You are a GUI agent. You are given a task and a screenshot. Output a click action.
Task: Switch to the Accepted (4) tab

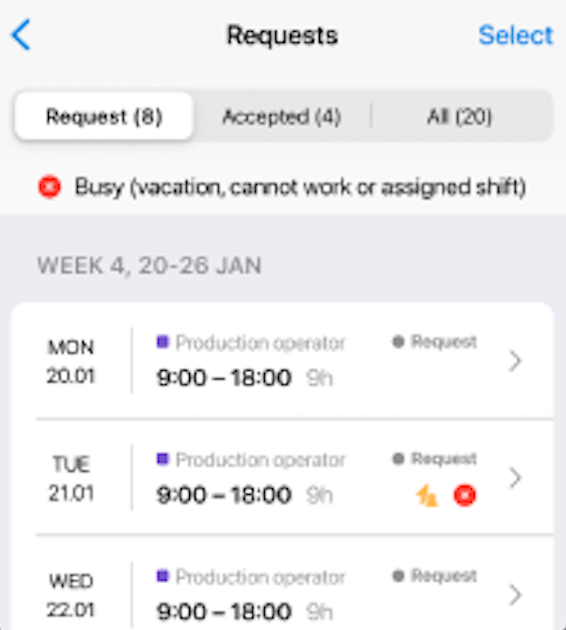click(x=282, y=117)
